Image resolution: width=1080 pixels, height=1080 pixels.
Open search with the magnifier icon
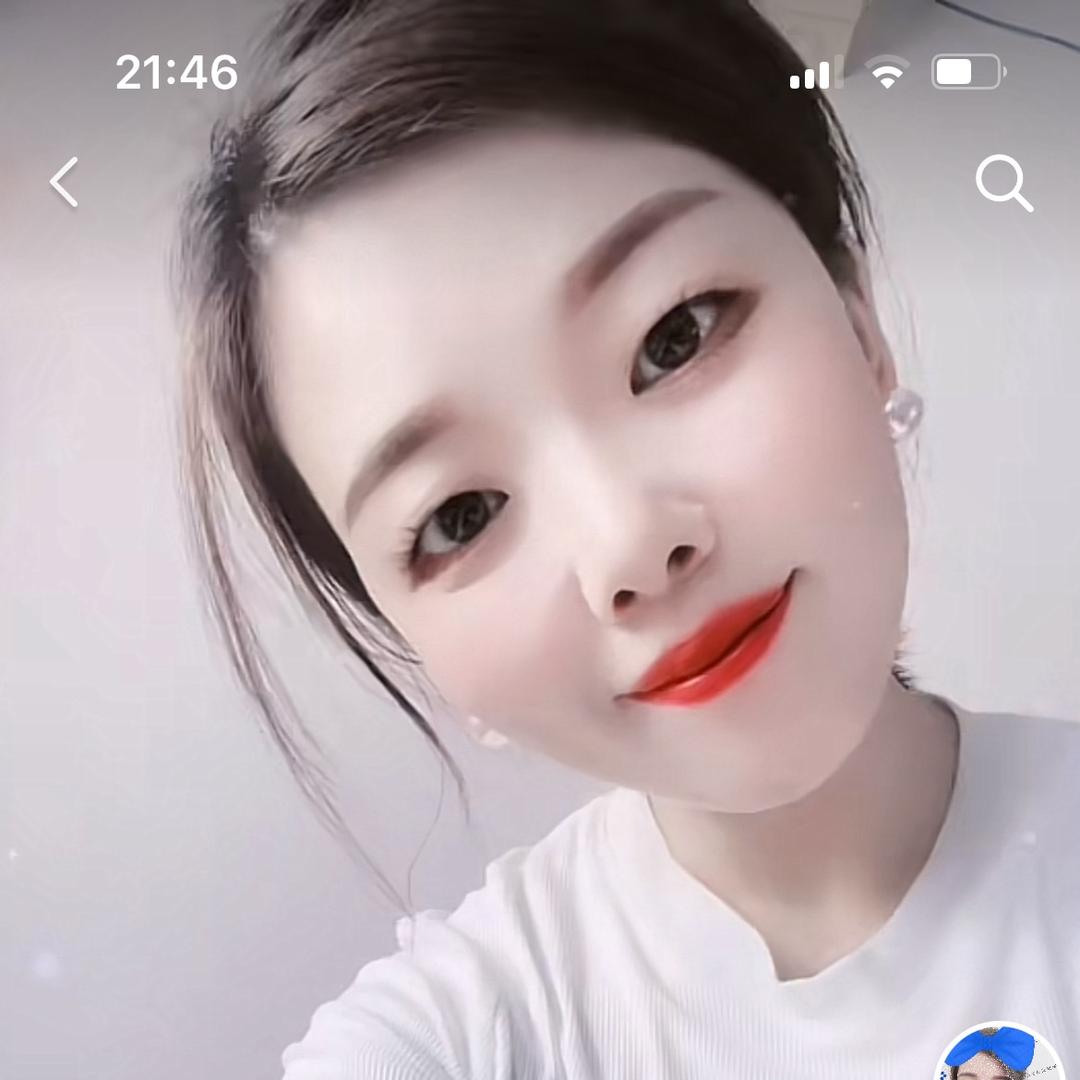tap(1003, 184)
